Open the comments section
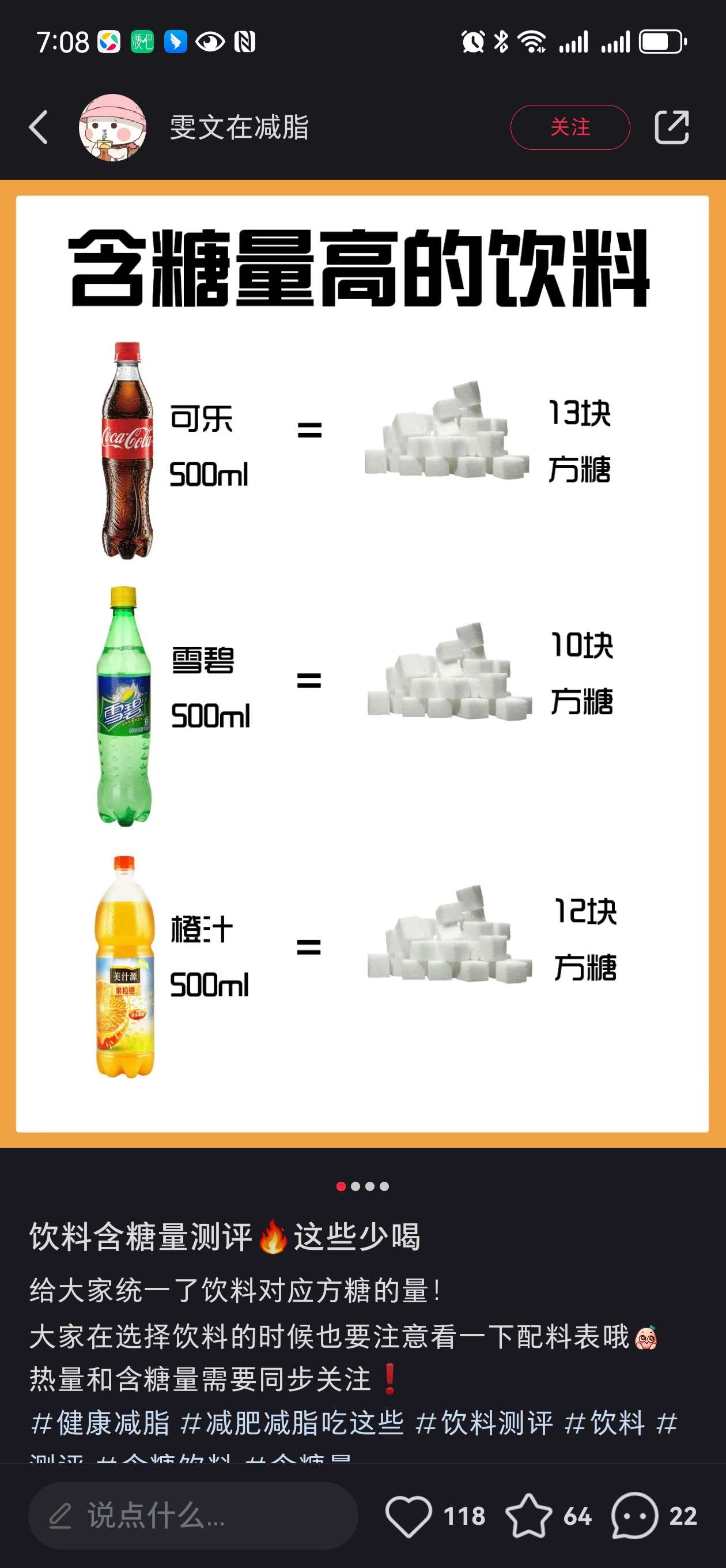 pyautogui.click(x=635, y=1515)
